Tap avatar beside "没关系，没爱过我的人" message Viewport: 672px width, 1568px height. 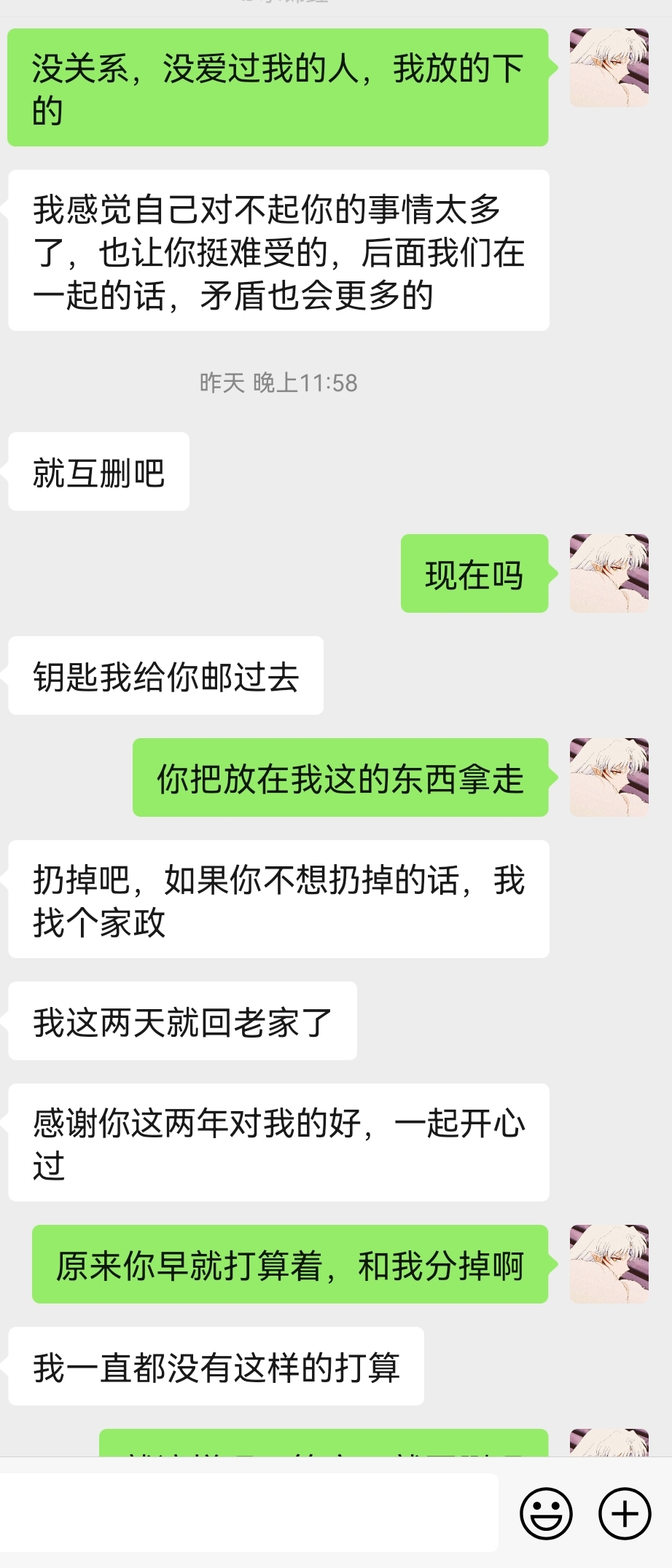609,68
